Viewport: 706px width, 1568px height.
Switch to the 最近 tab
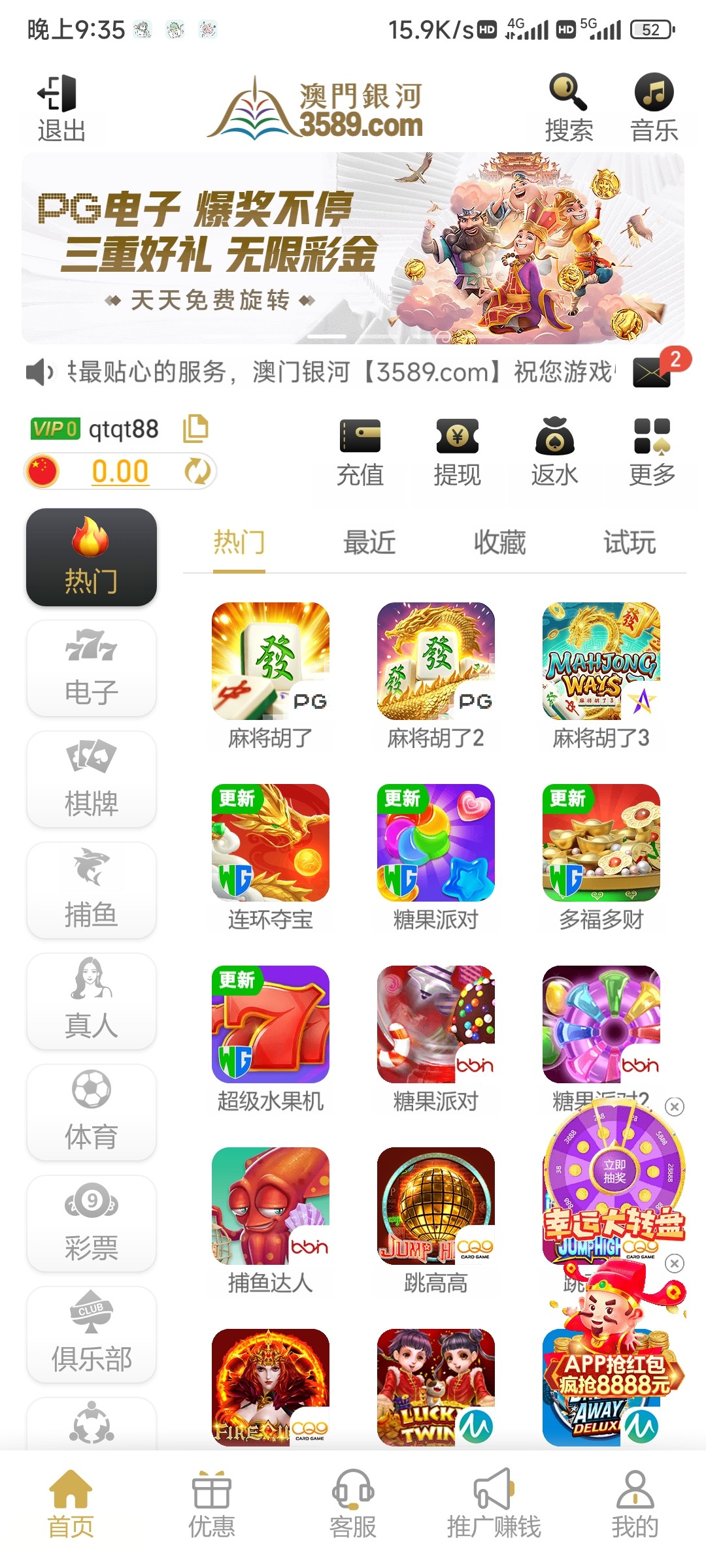click(x=369, y=543)
